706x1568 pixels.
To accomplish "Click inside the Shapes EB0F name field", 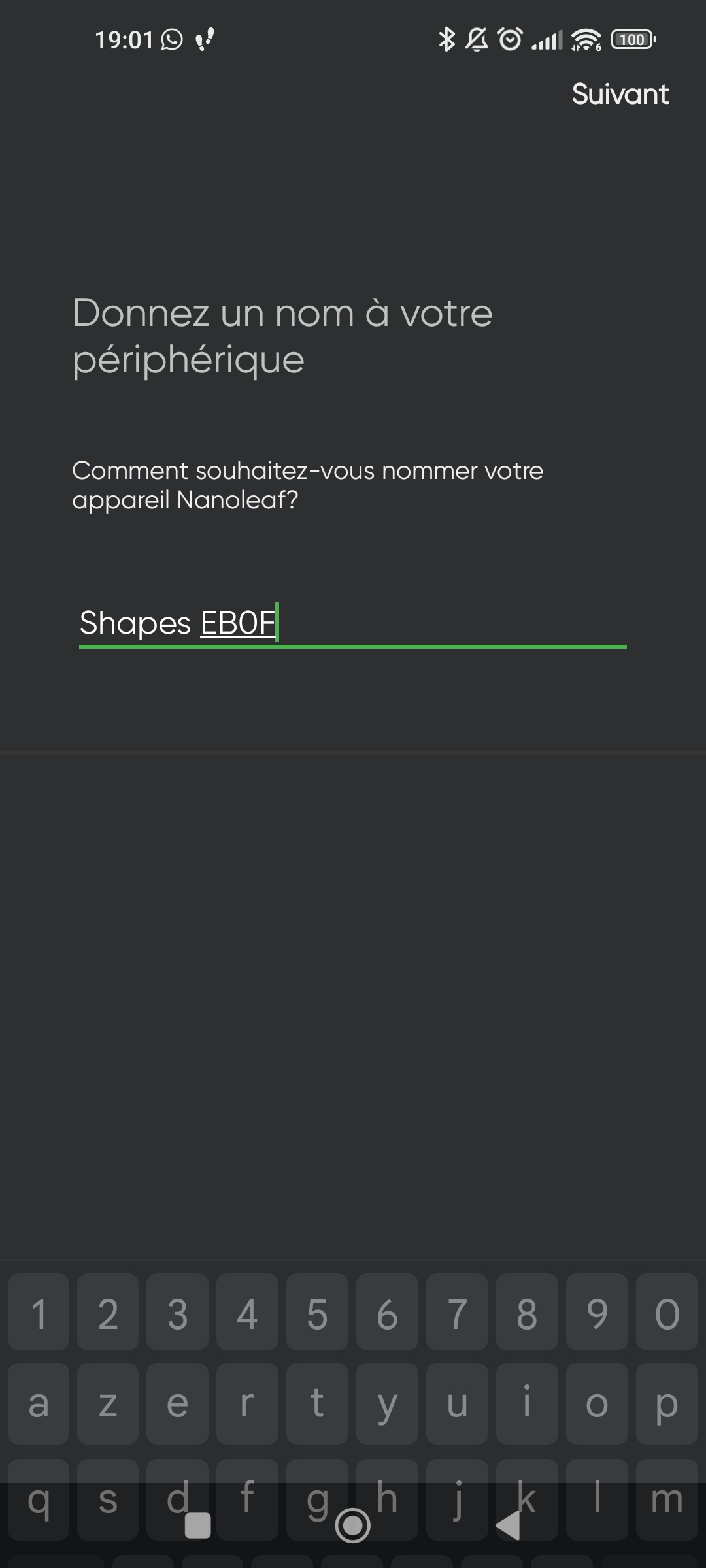I will (353, 624).
